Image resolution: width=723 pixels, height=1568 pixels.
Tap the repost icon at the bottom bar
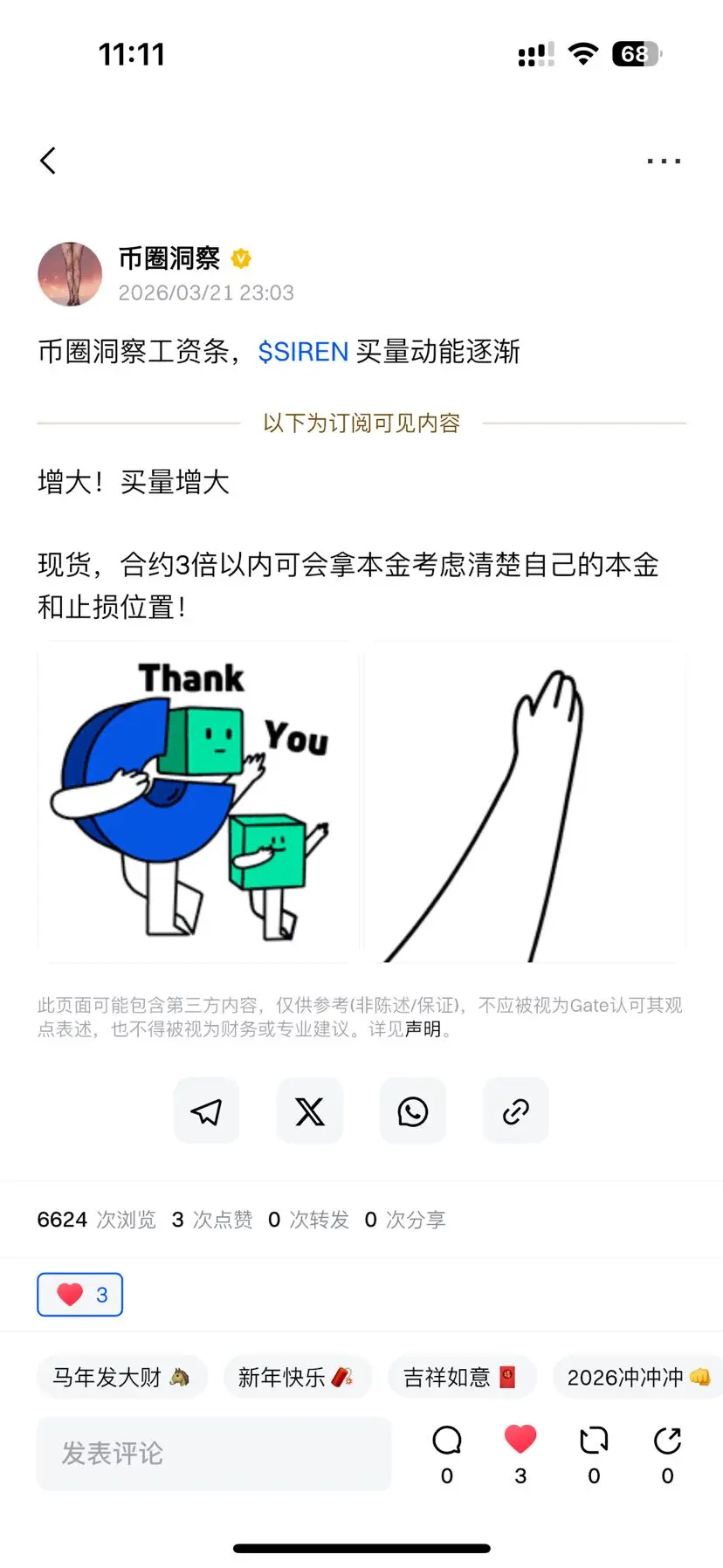pos(593,1441)
